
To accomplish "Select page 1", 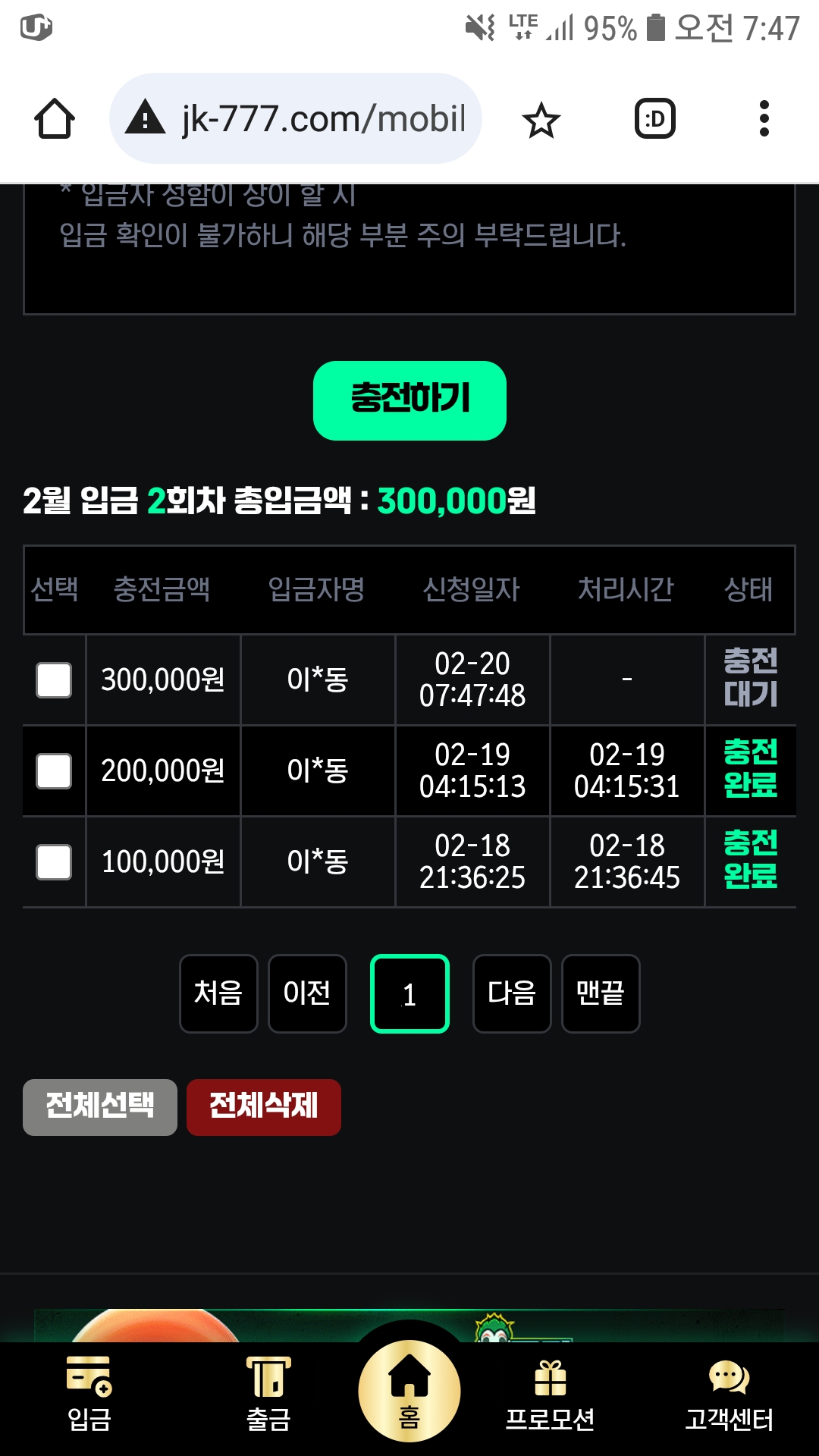I will 409,993.
